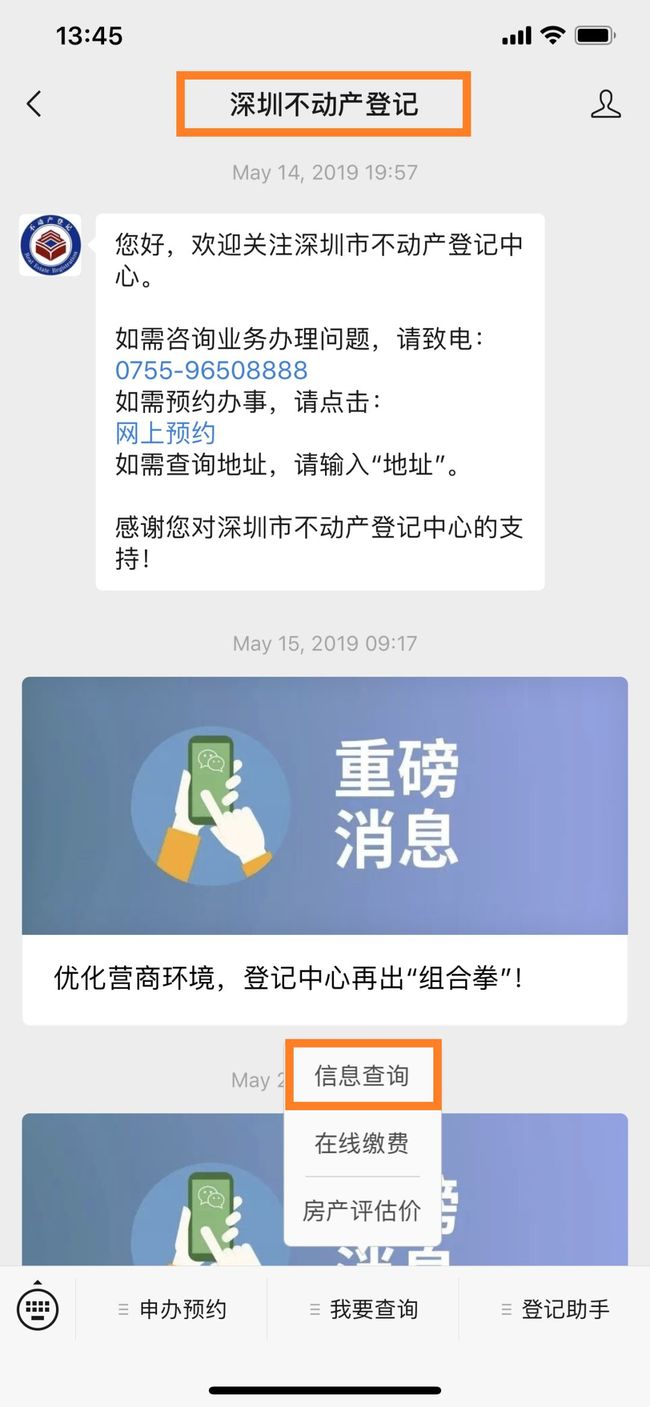Choose 房产评估价 in the popup menu
Image resolution: width=650 pixels, height=1407 pixels.
coord(362,1210)
